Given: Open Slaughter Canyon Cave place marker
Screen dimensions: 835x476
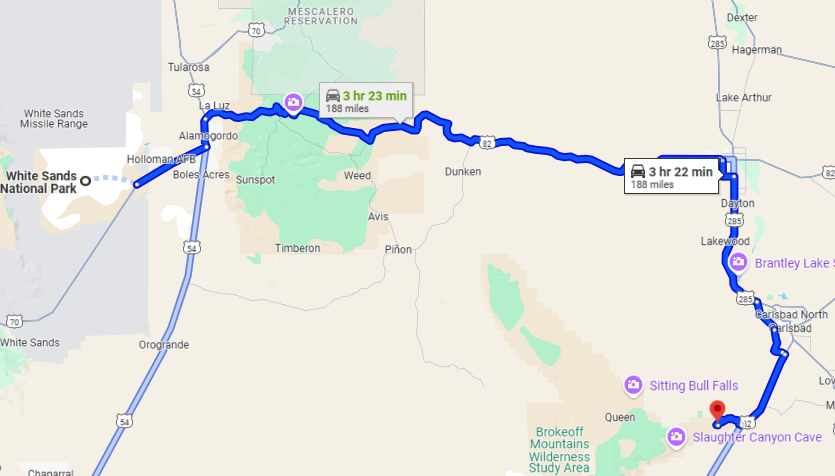Looking at the screenshot, I should [x=676, y=437].
